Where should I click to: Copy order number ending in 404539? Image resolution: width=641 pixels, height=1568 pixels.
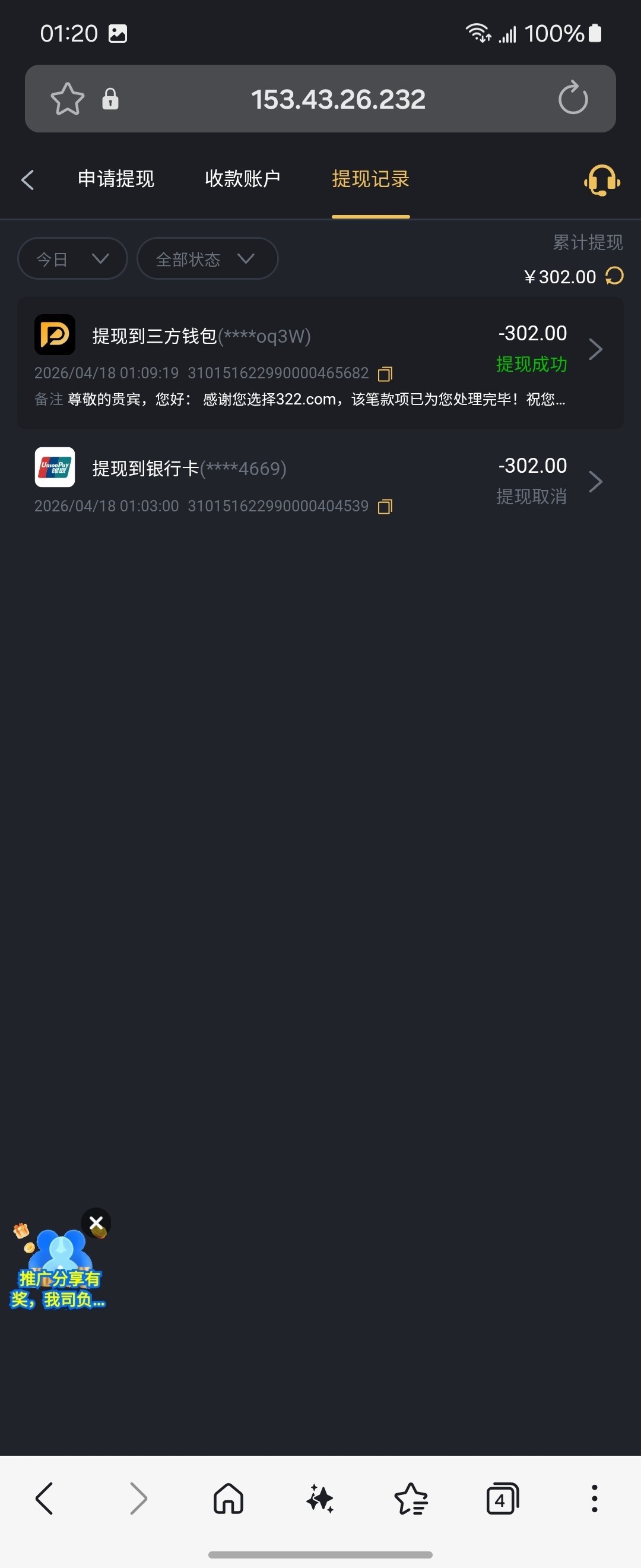point(385,507)
